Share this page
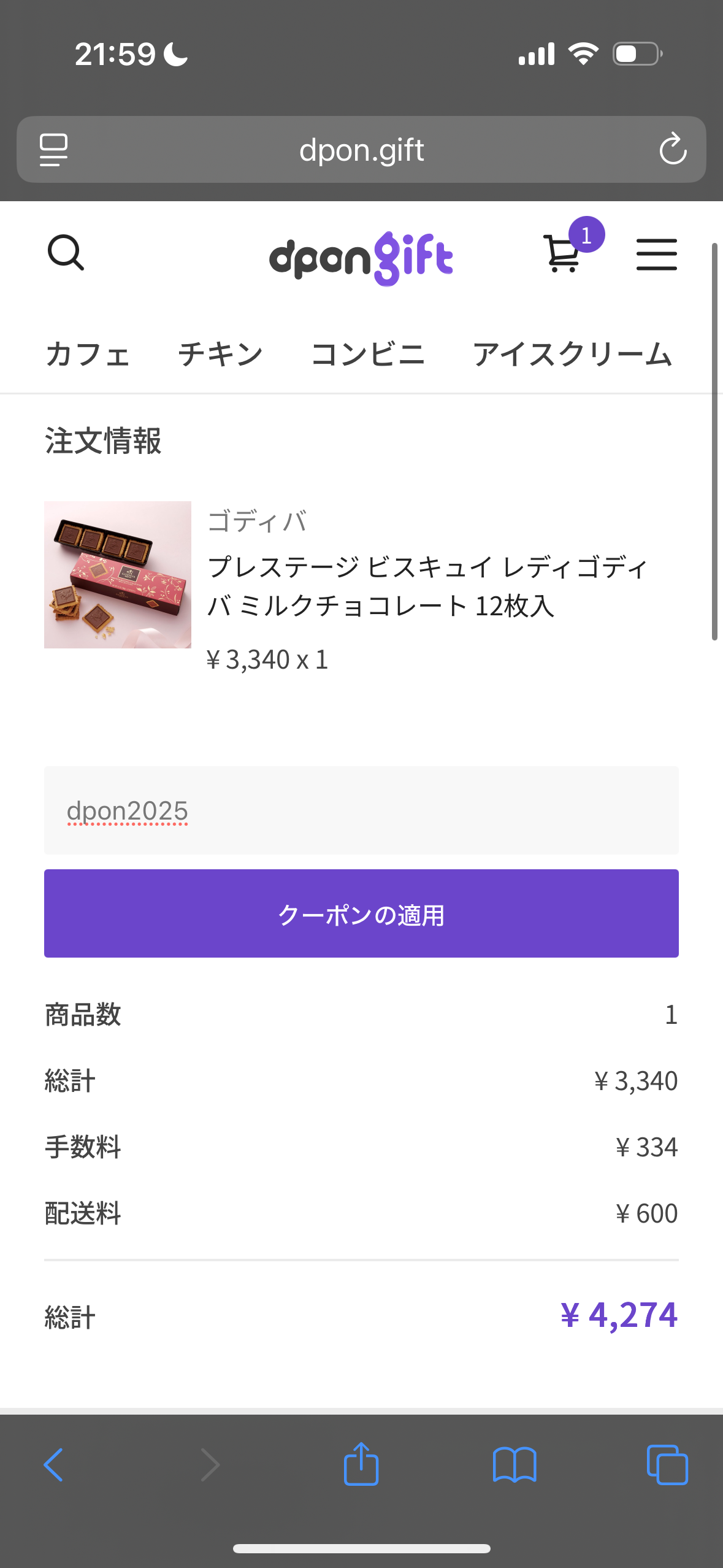Viewport: 723px width, 1568px height. click(361, 1464)
